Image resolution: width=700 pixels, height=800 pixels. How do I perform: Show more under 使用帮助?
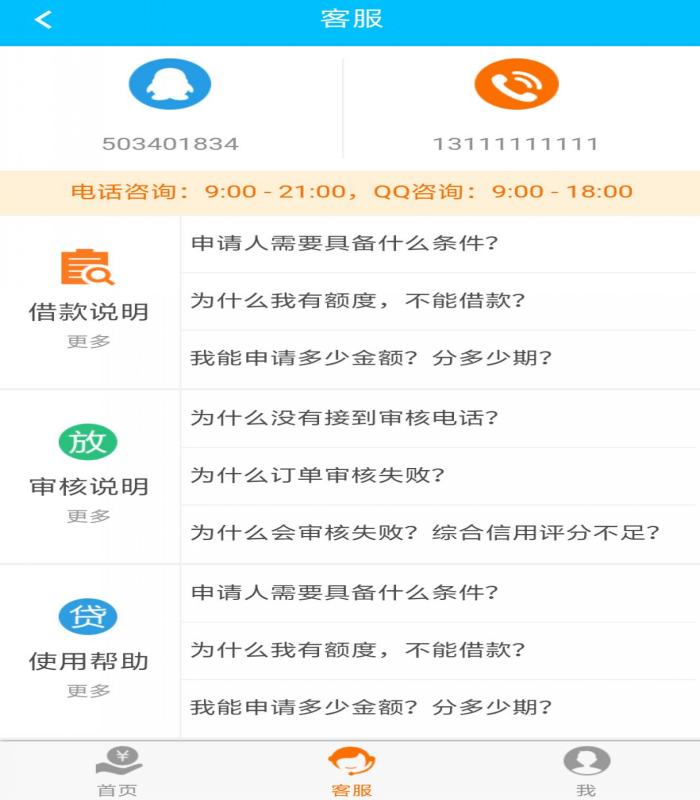click(x=88, y=691)
